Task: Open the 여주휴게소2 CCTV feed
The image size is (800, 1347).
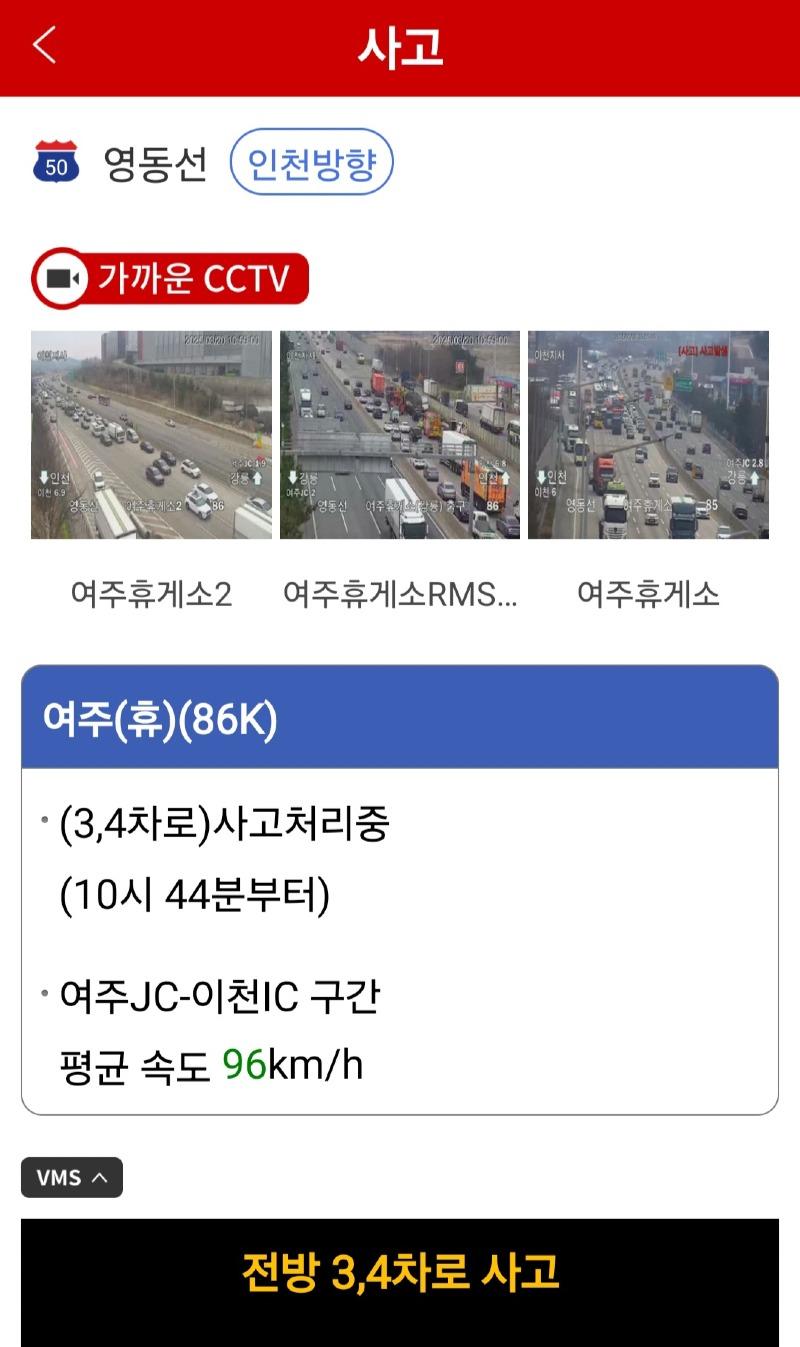Action: pyautogui.click(x=151, y=435)
